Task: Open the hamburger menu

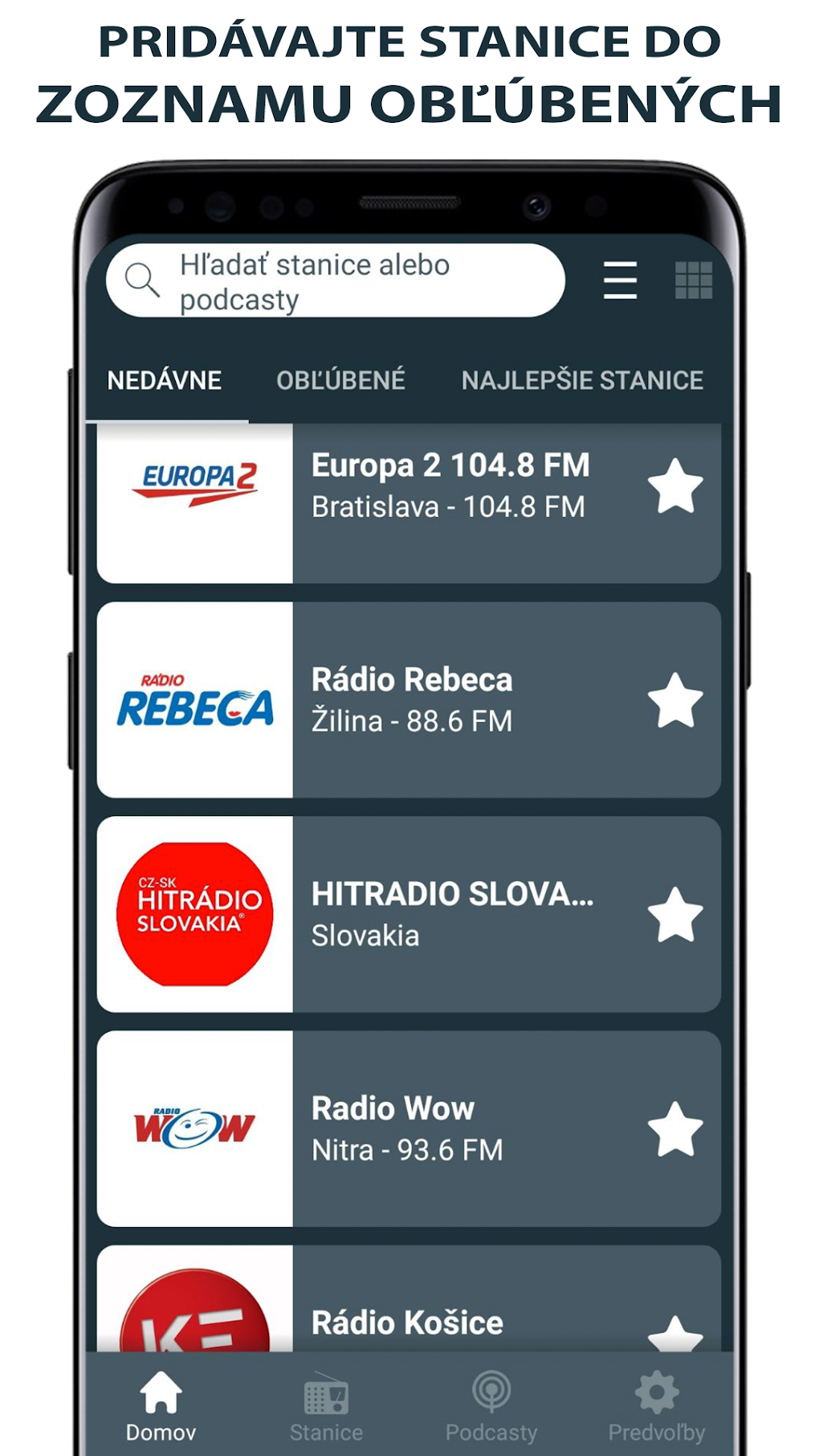Action: coord(619,282)
